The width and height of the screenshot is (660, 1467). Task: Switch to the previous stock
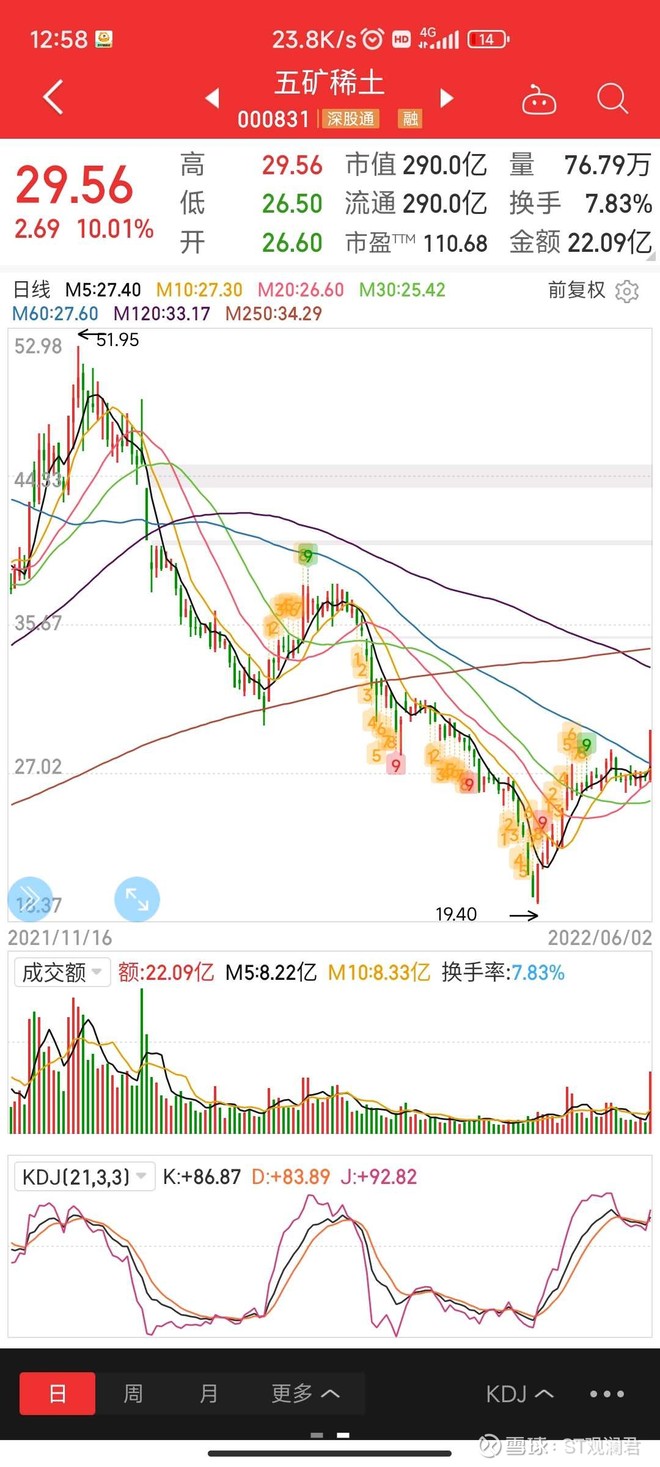point(212,98)
